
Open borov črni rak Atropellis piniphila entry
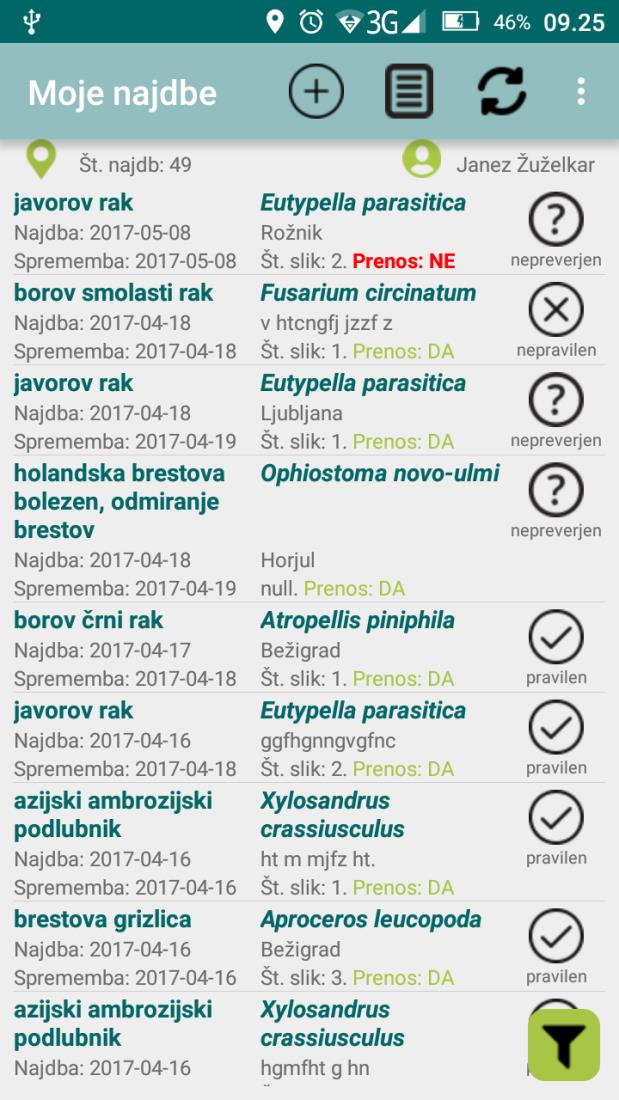(310, 648)
